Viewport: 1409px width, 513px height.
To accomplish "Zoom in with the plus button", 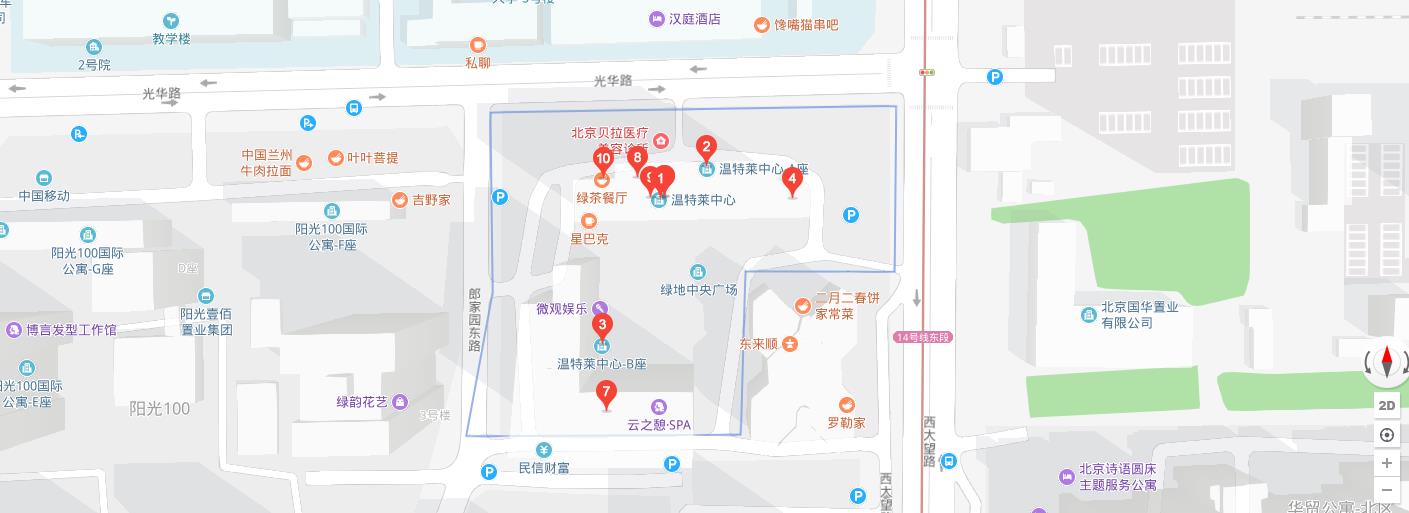I will pyautogui.click(x=1387, y=463).
